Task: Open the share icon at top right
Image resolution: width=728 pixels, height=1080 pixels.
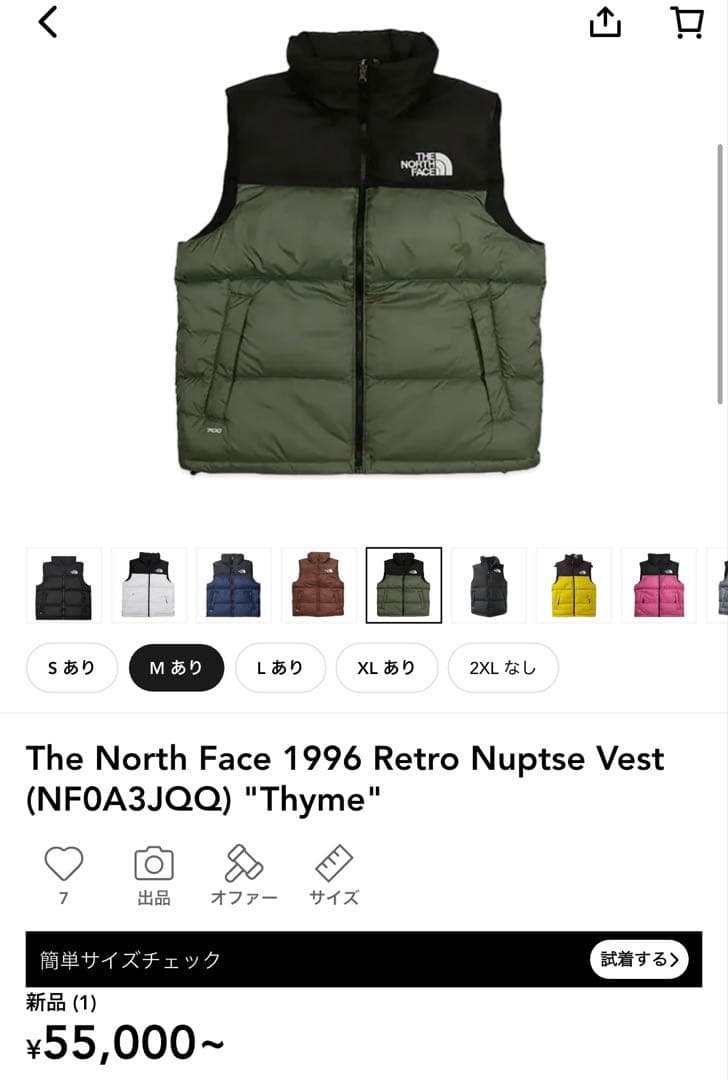Action: click(x=604, y=22)
